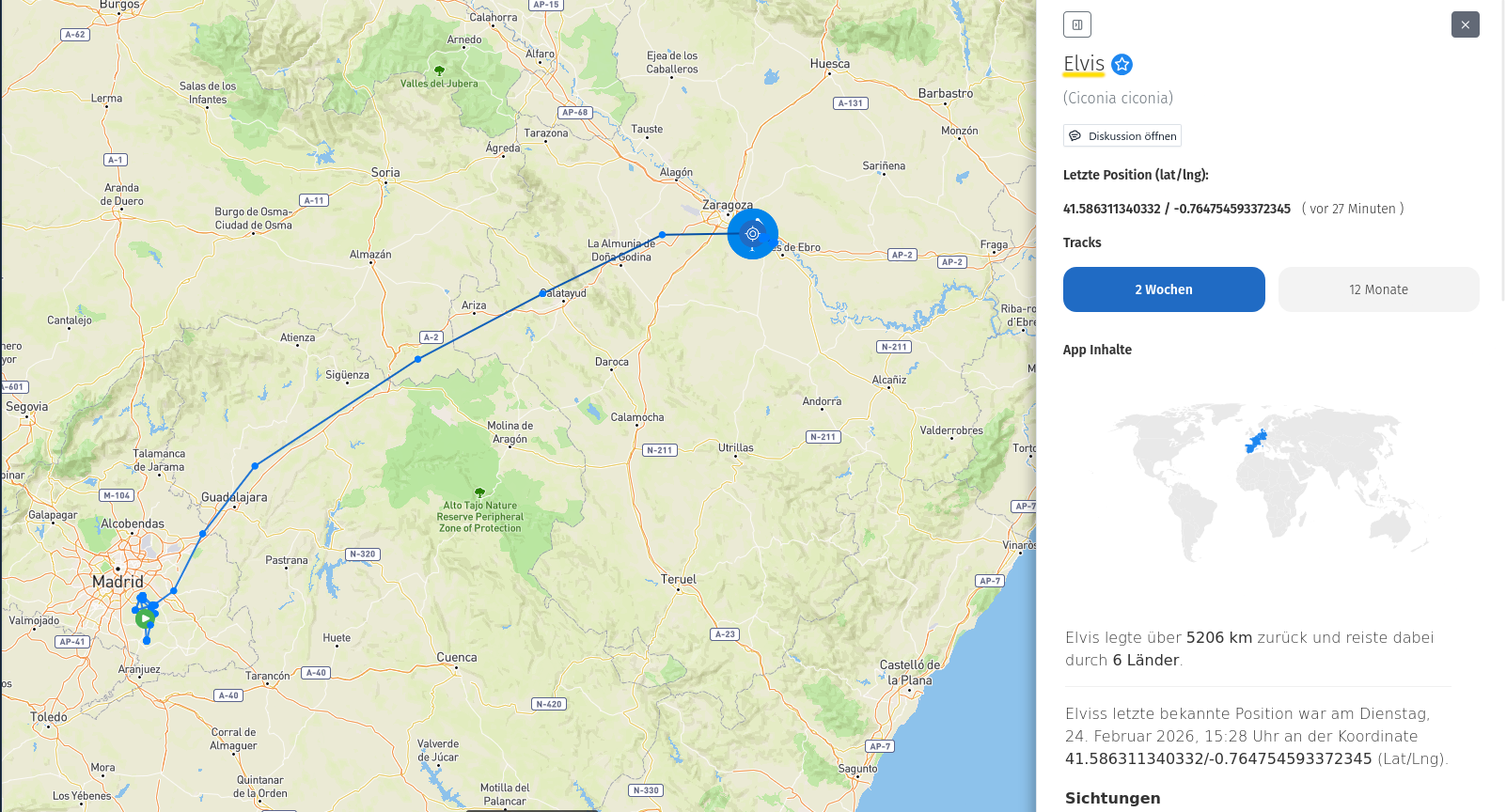Tap the green start marker near Madrid
1506x812 pixels.
tap(144, 618)
